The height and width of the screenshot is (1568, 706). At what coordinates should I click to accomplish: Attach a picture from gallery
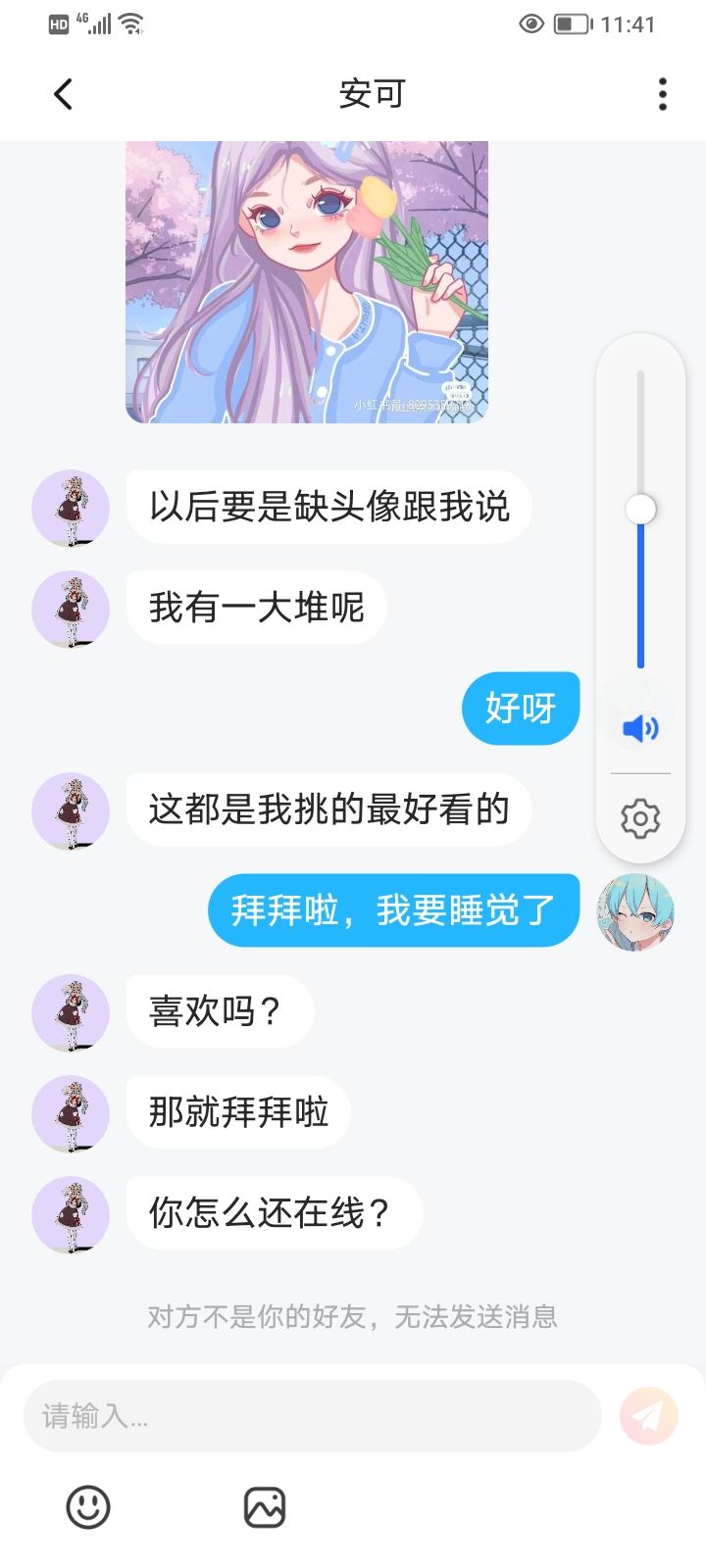point(265,1507)
